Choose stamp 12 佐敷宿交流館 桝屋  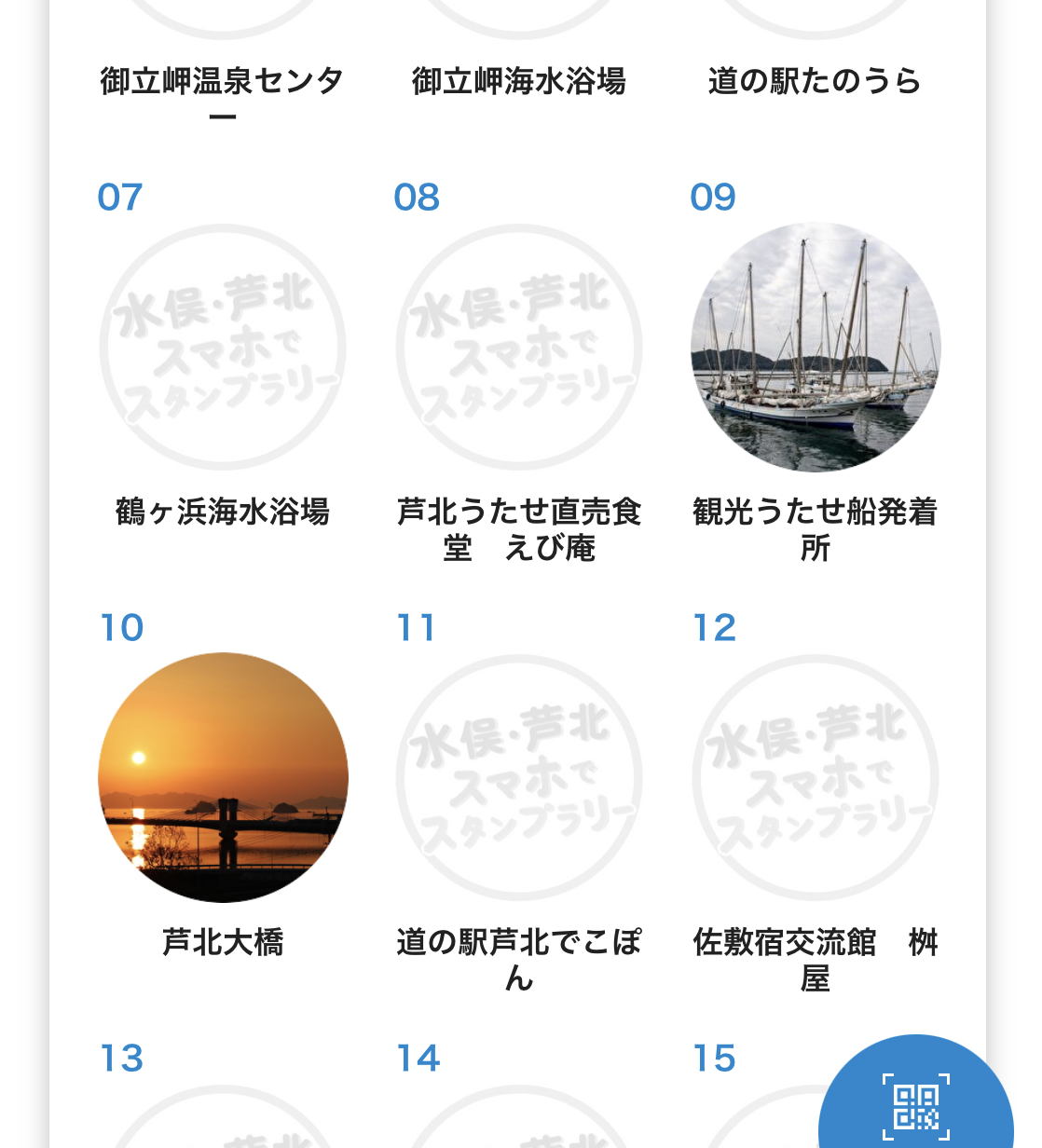point(816,778)
